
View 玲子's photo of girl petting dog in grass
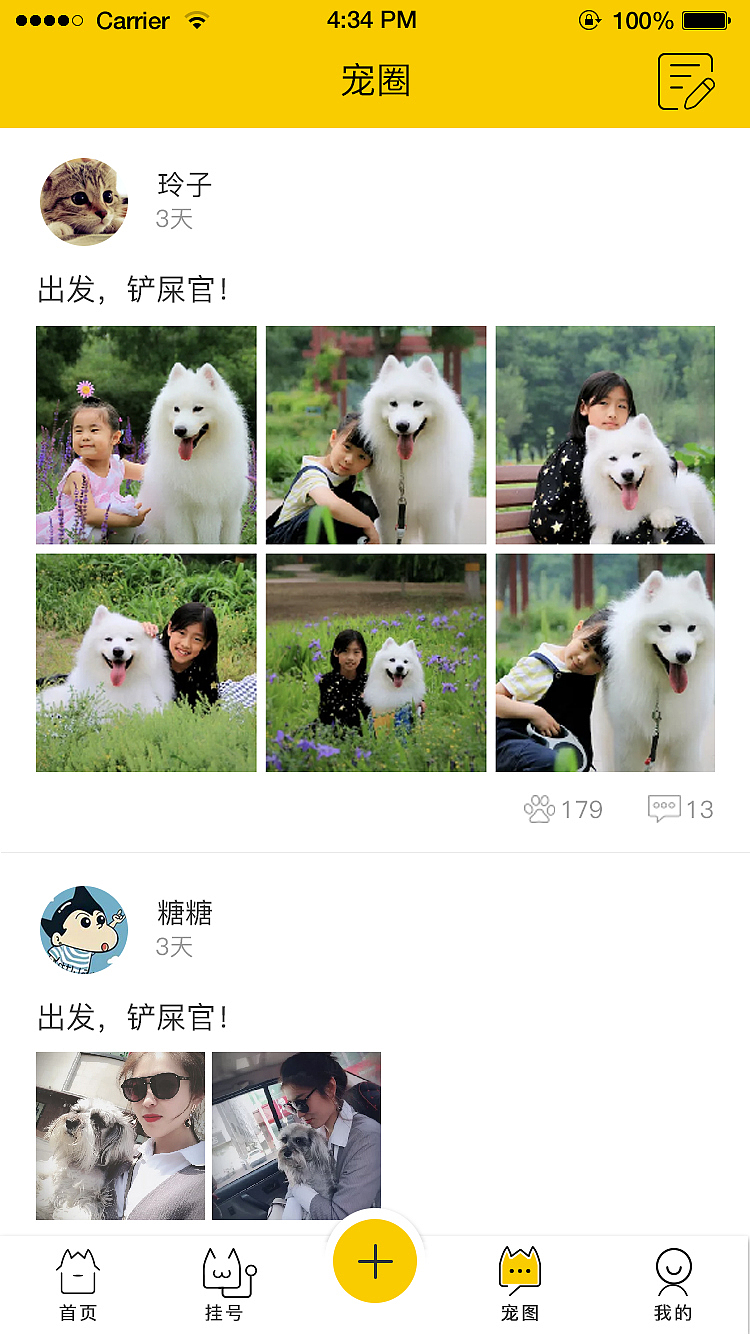(x=146, y=663)
